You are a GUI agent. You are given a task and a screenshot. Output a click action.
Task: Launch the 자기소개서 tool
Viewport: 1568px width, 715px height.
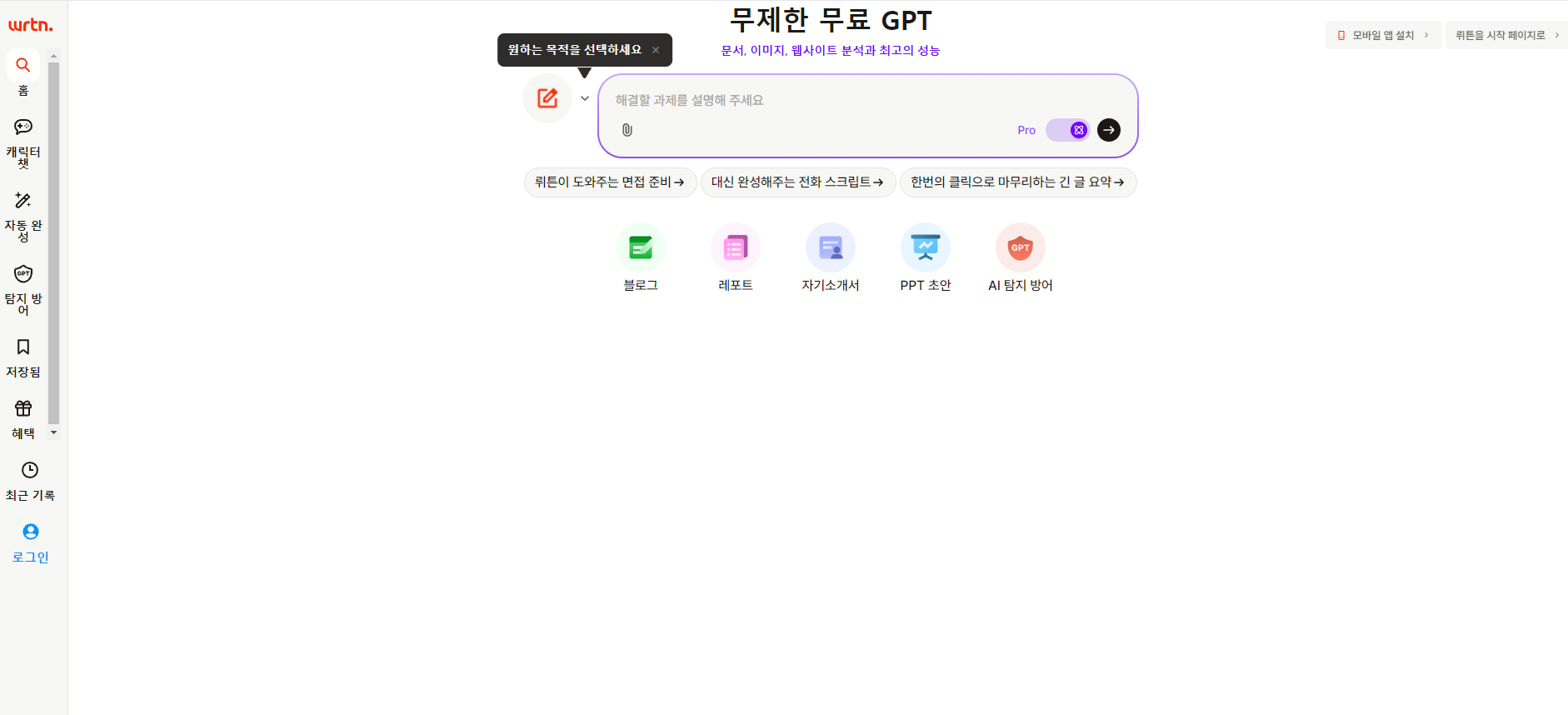[831, 258]
